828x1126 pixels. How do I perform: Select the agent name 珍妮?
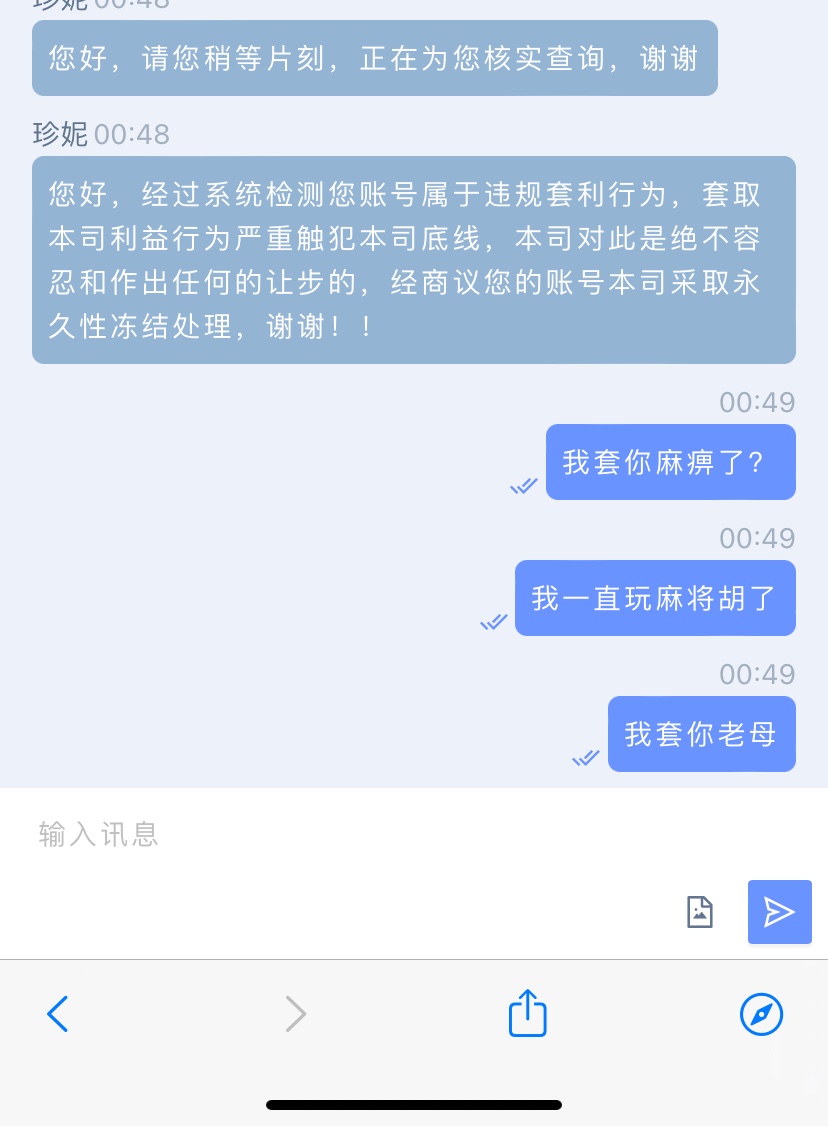61,135
